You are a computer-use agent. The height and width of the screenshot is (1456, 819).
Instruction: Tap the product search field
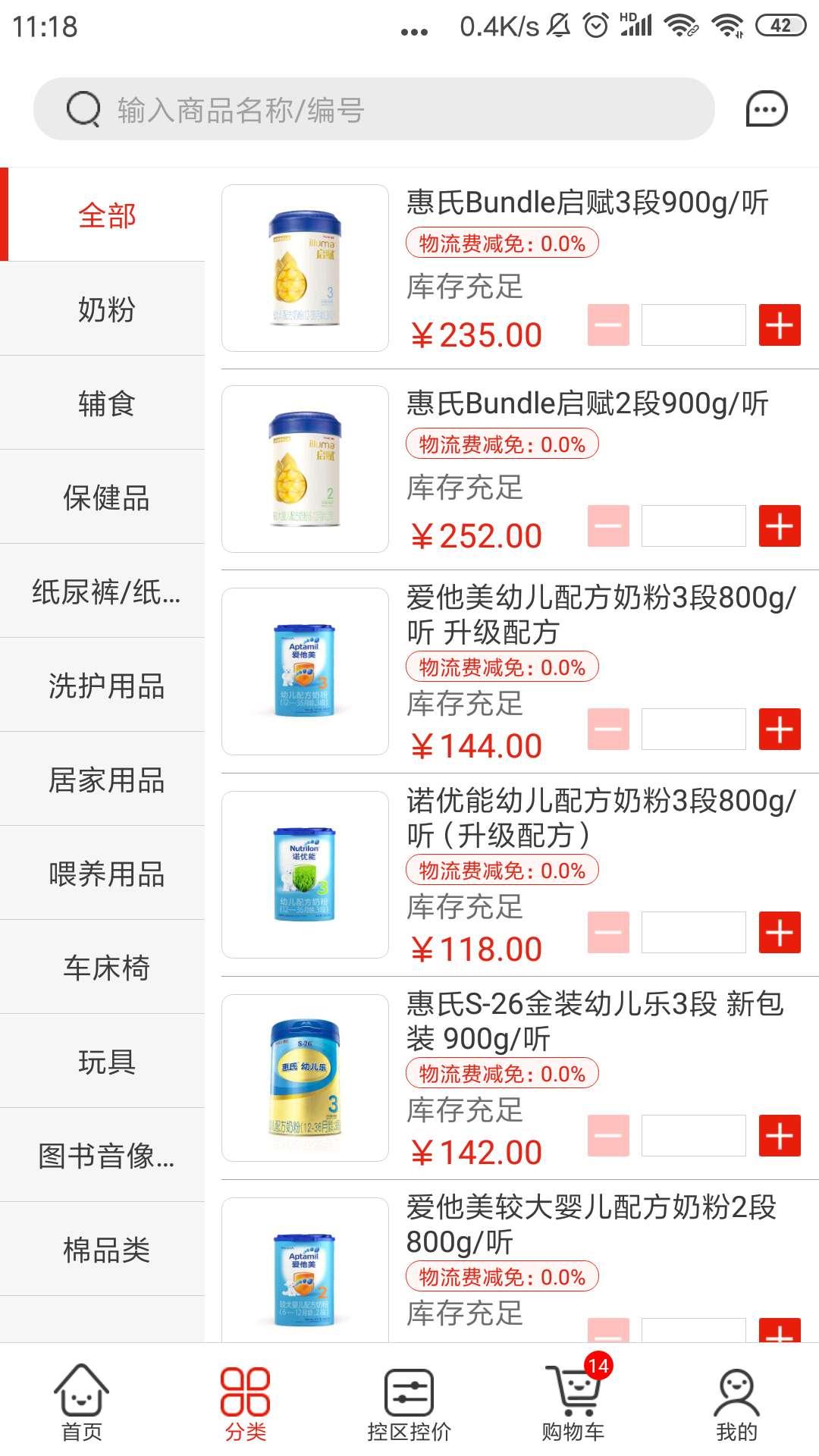373,110
